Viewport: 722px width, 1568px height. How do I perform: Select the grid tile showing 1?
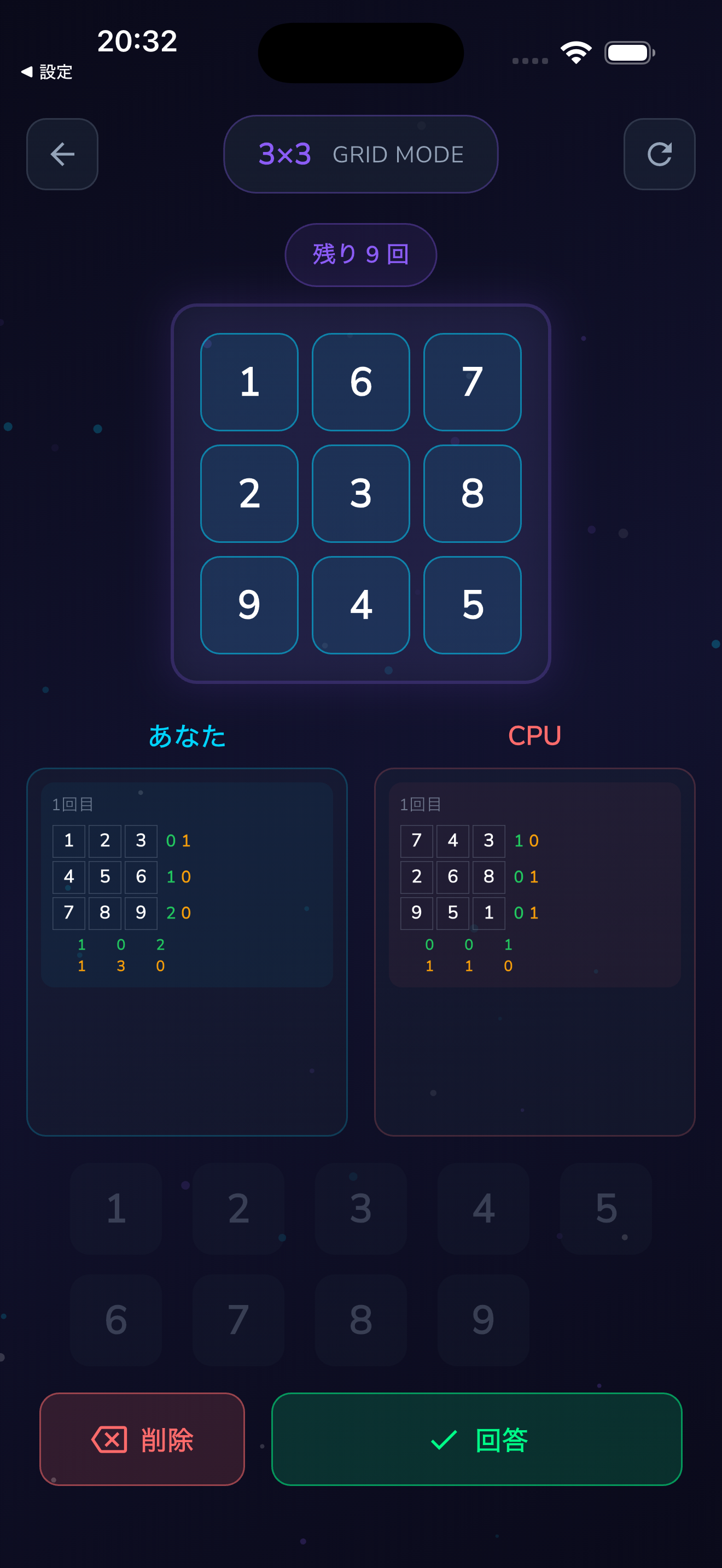point(249,382)
